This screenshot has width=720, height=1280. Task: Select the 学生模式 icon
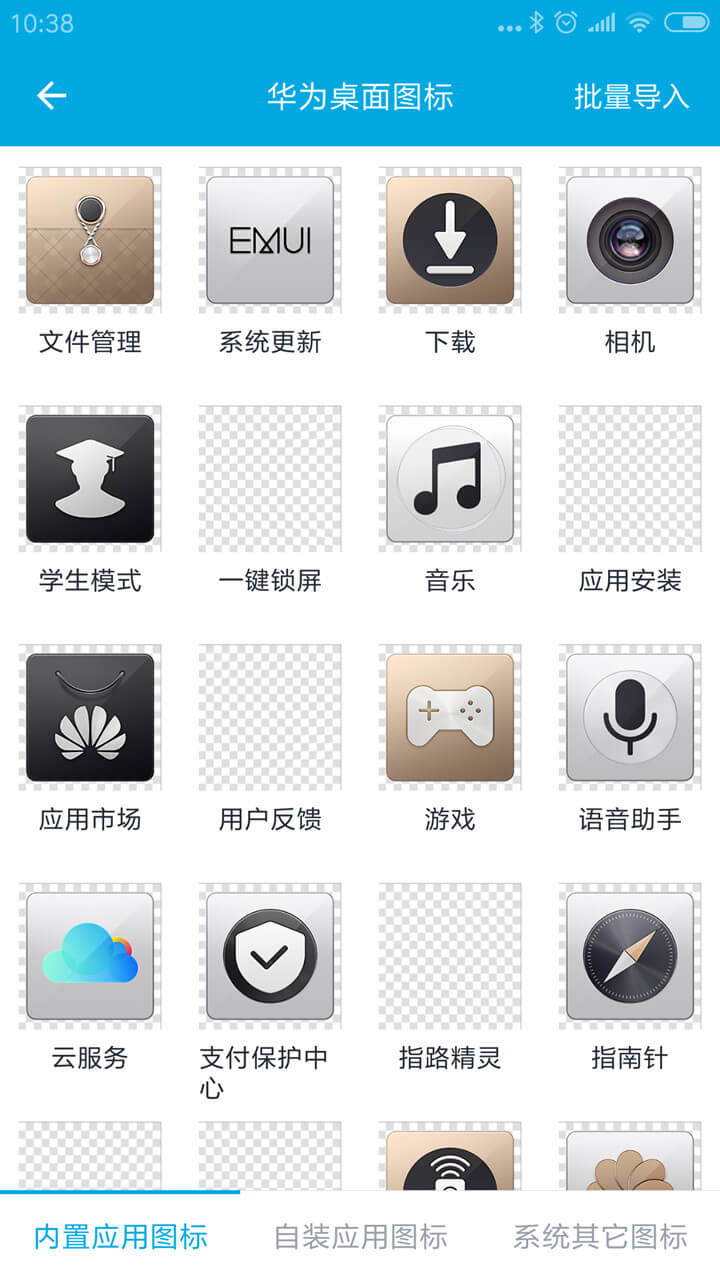point(90,479)
